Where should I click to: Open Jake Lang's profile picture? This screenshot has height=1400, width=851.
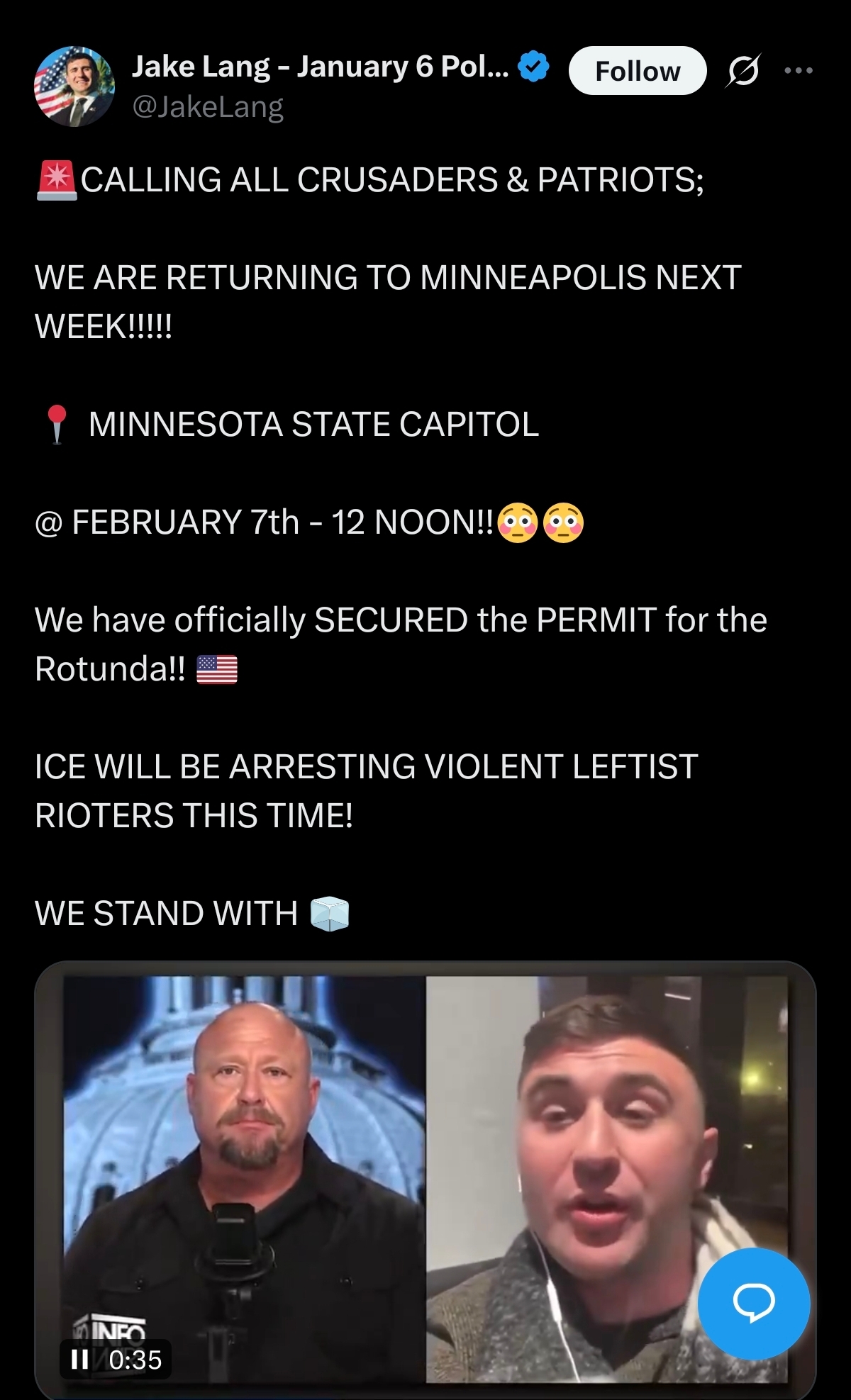(74, 86)
